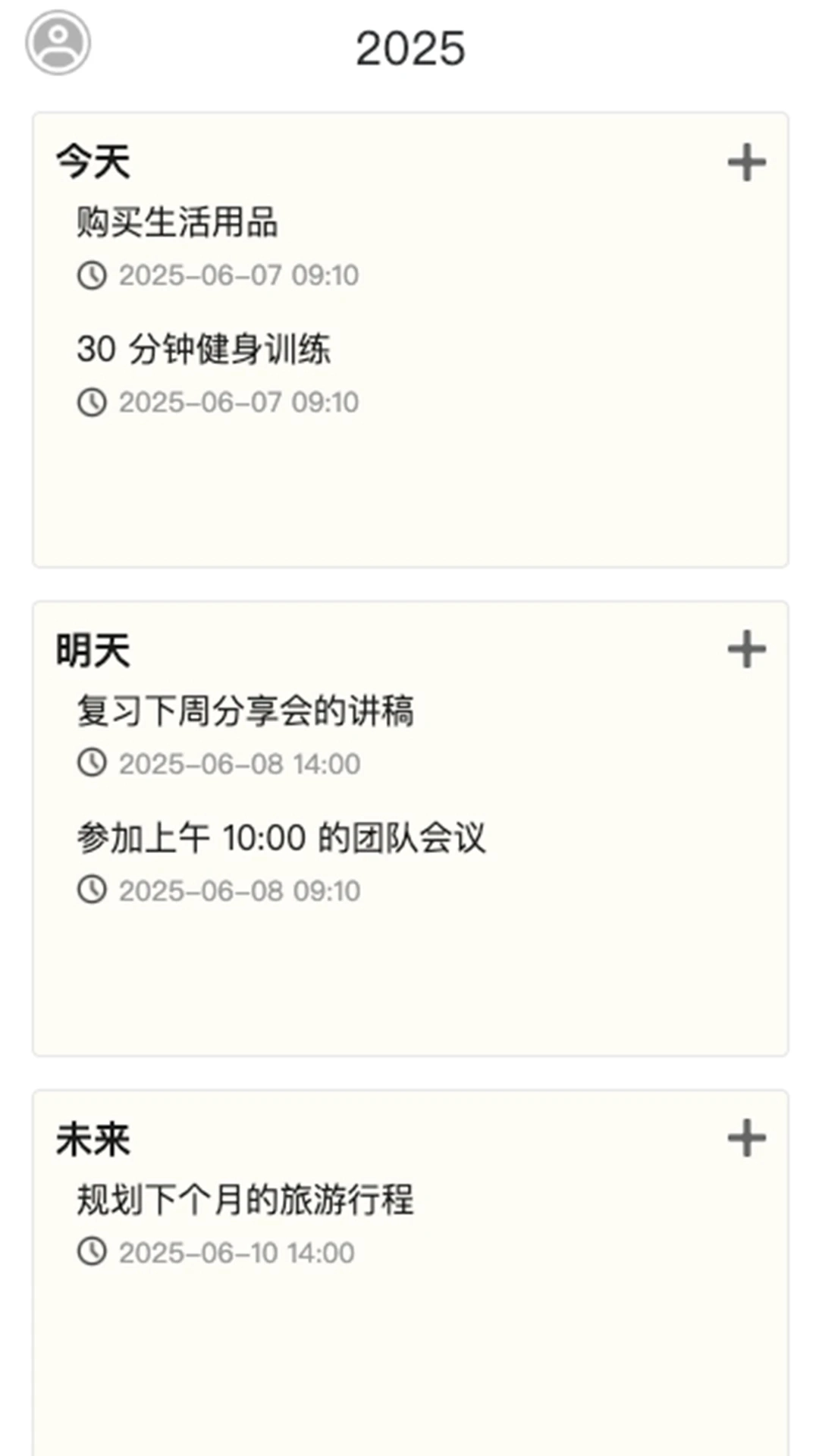Open the 复习下周分享会的讲稿 task
The image size is (819, 1456).
(x=245, y=711)
